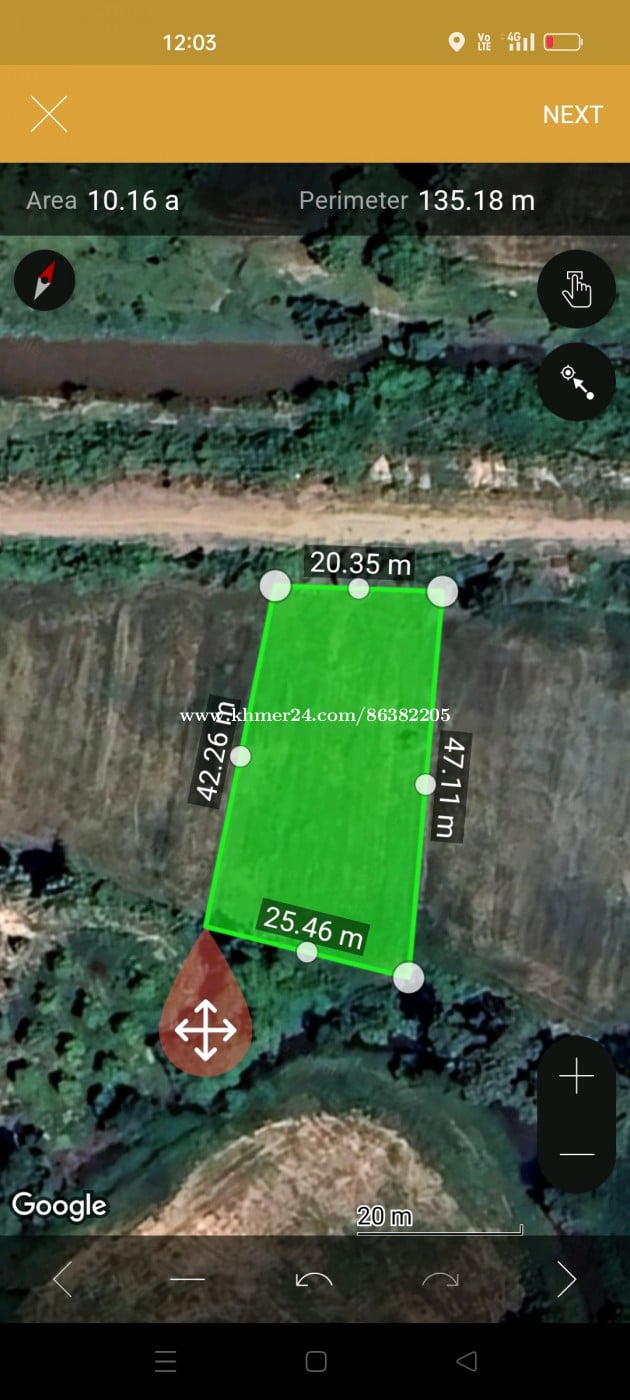This screenshot has height=1400, width=630.
Task: Redo the undone edit
Action: coord(440,1279)
